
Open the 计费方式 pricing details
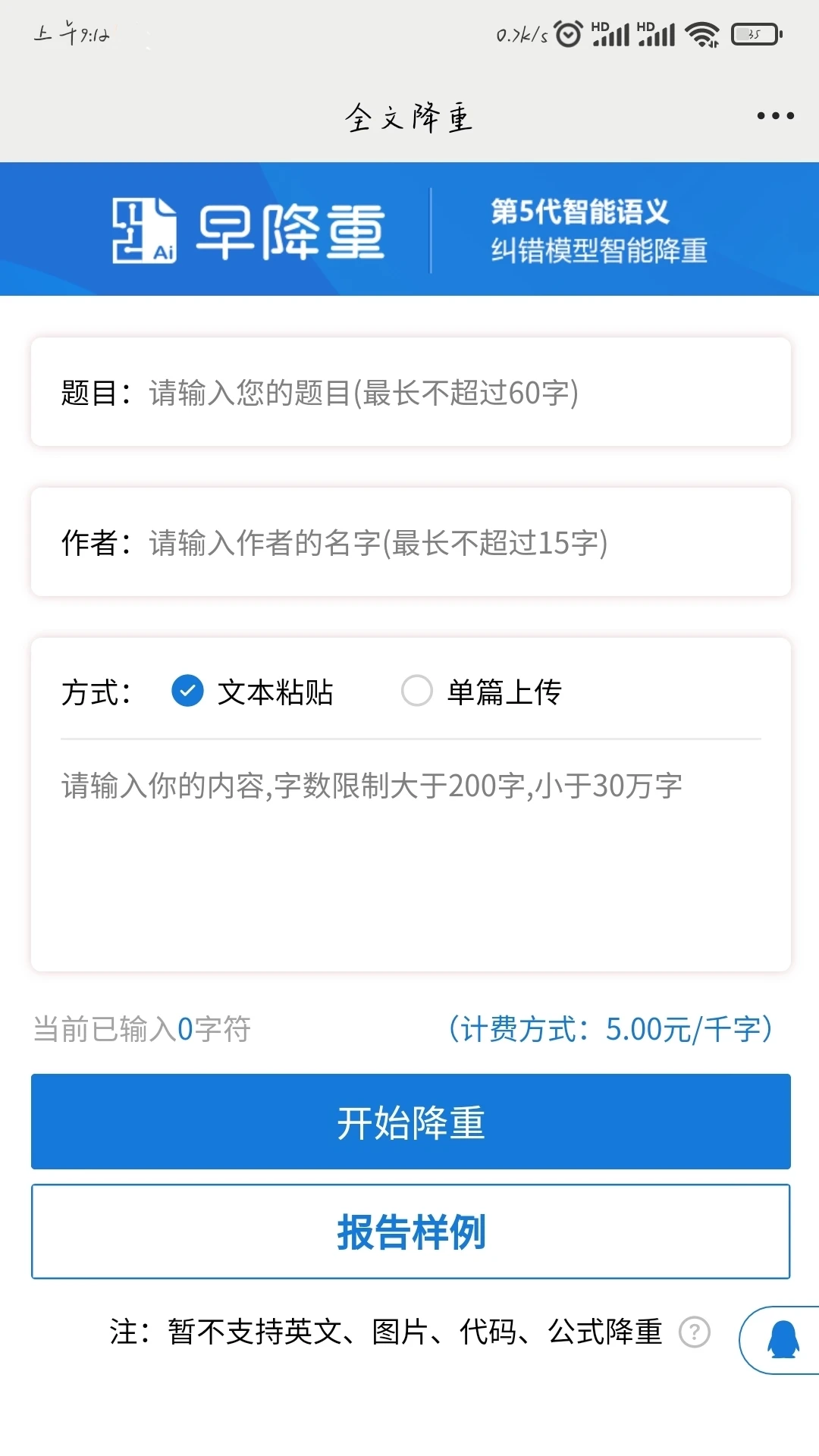[610, 1030]
